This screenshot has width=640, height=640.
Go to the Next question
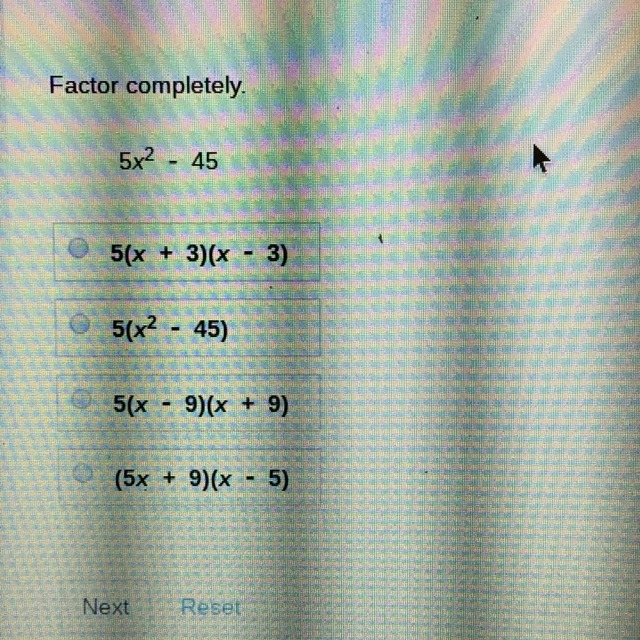[106, 607]
